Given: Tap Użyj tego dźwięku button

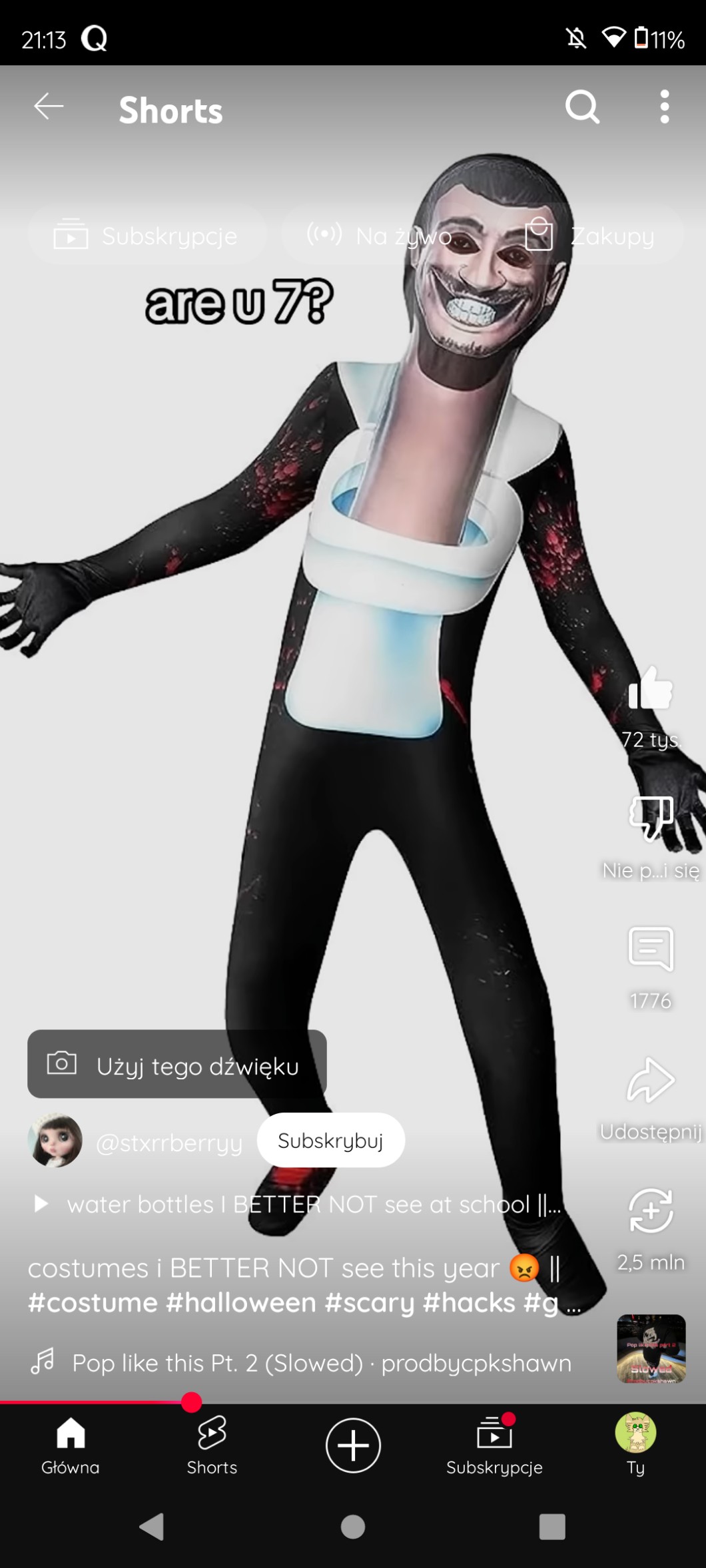Looking at the screenshot, I should 176,1064.
